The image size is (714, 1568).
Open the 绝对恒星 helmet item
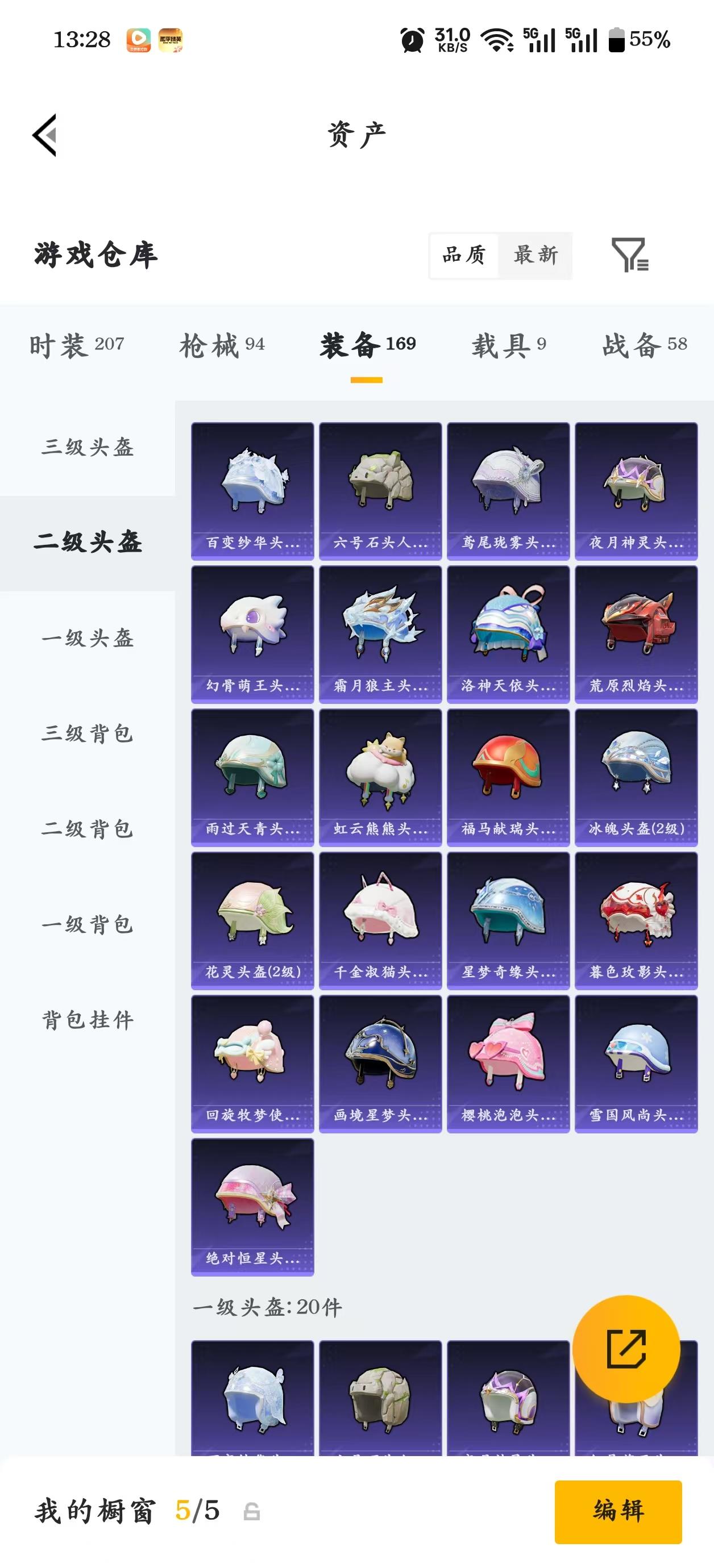(x=252, y=1207)
